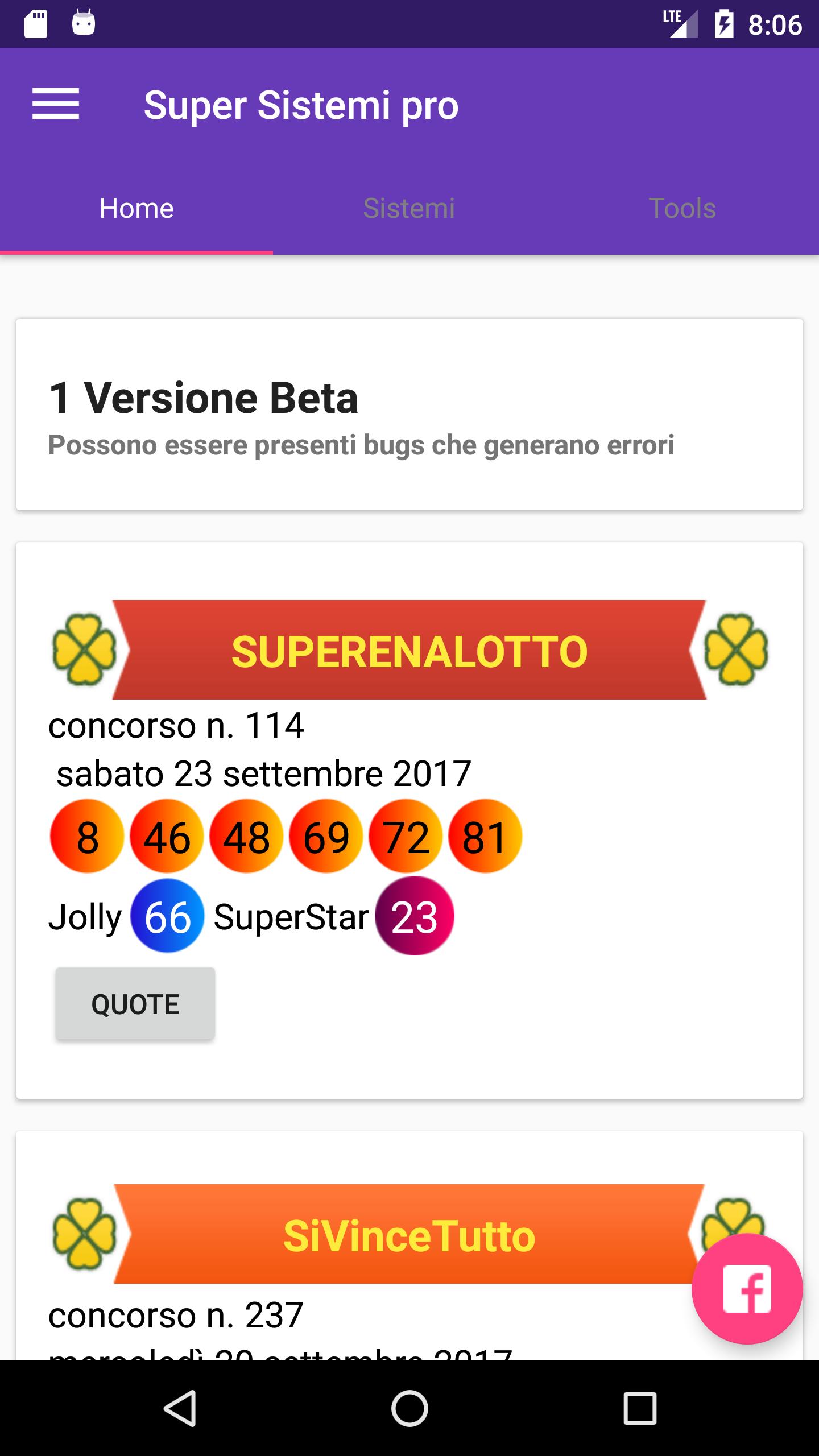Switch to the Tools tab
The height and width of the screenshot is (1456, 819).
pos(682,208)
